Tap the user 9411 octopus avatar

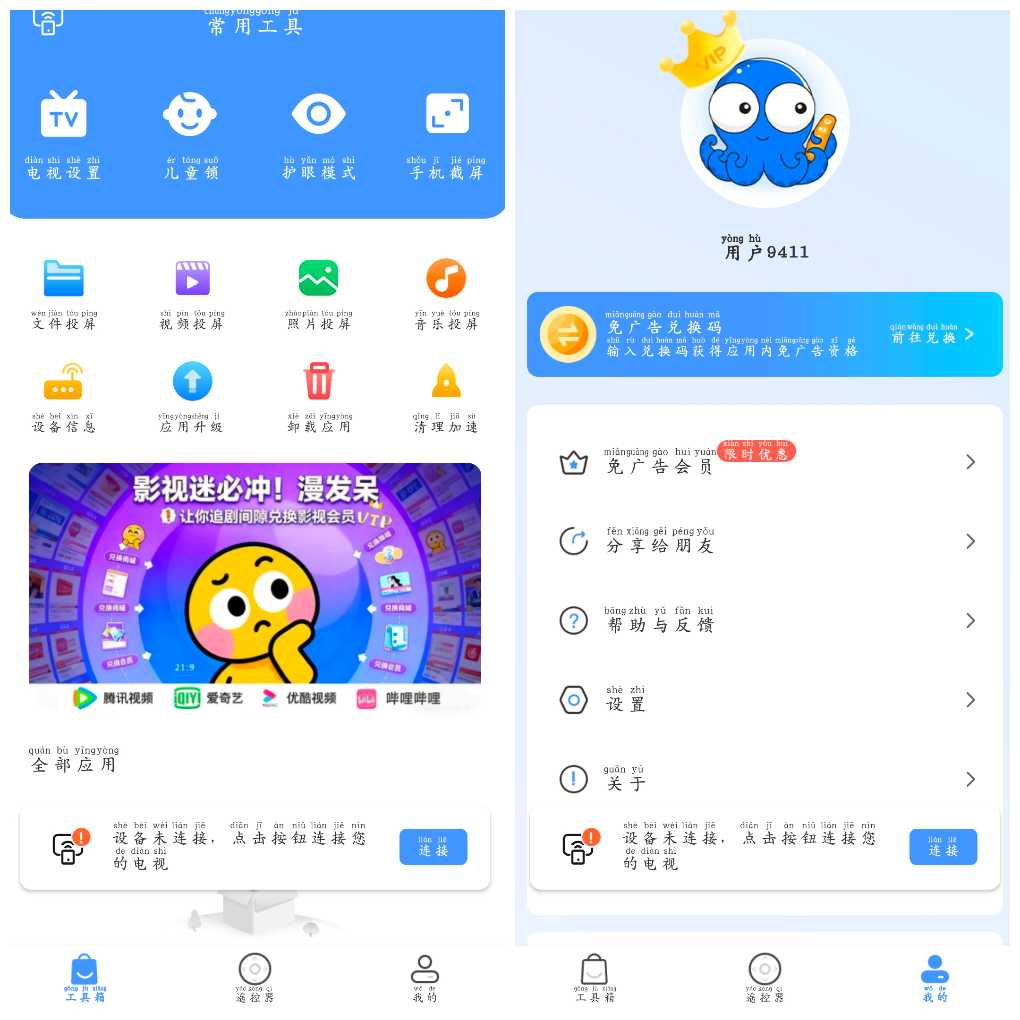point(764,122)
